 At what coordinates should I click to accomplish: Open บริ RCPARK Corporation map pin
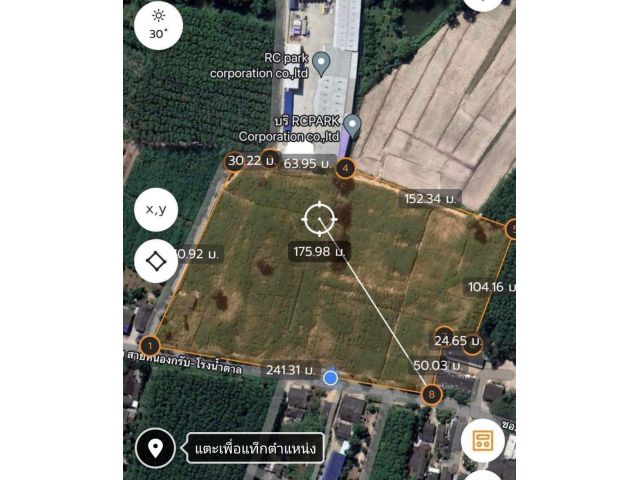pos(353,125)
